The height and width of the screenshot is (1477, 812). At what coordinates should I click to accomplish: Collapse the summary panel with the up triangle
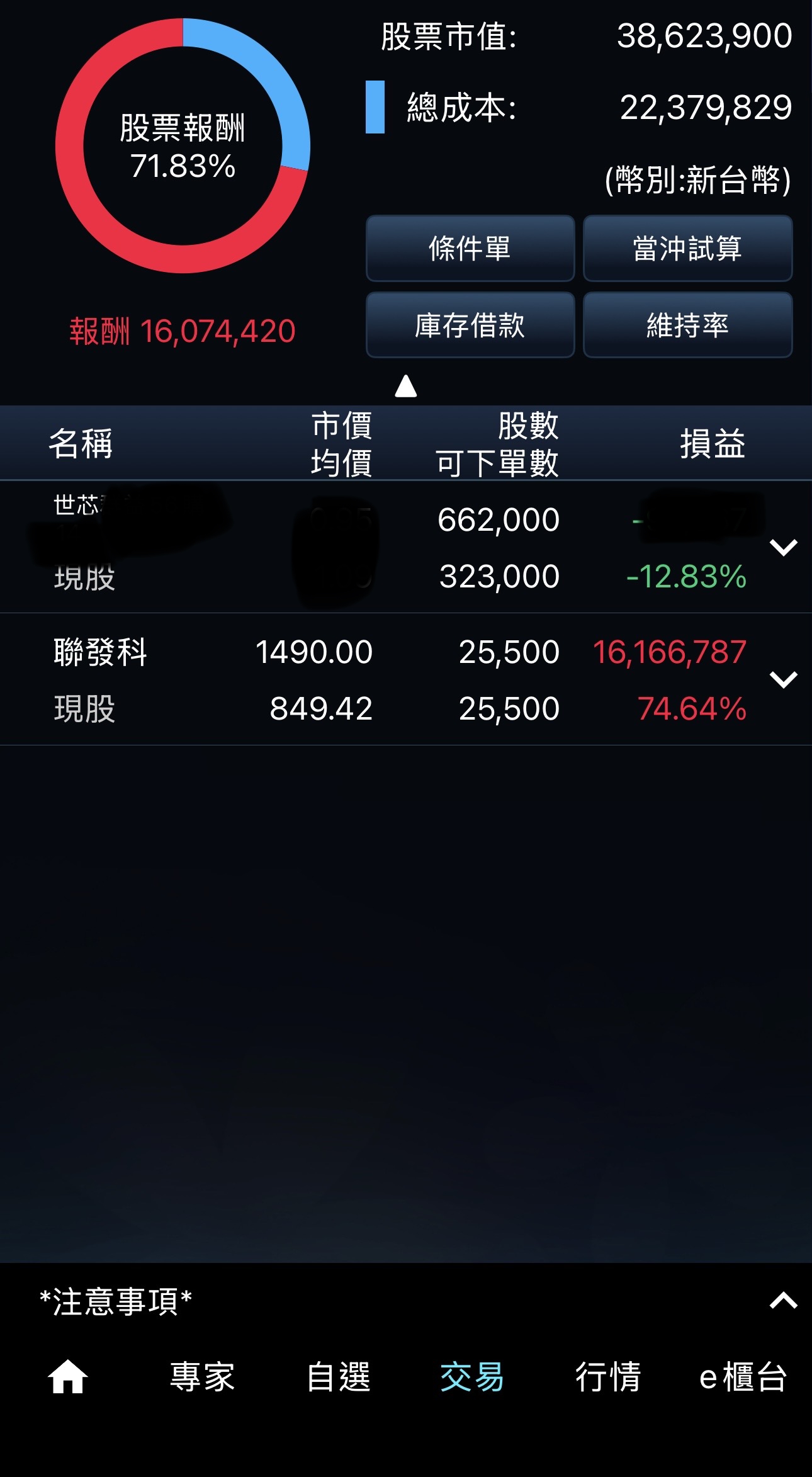406,386
